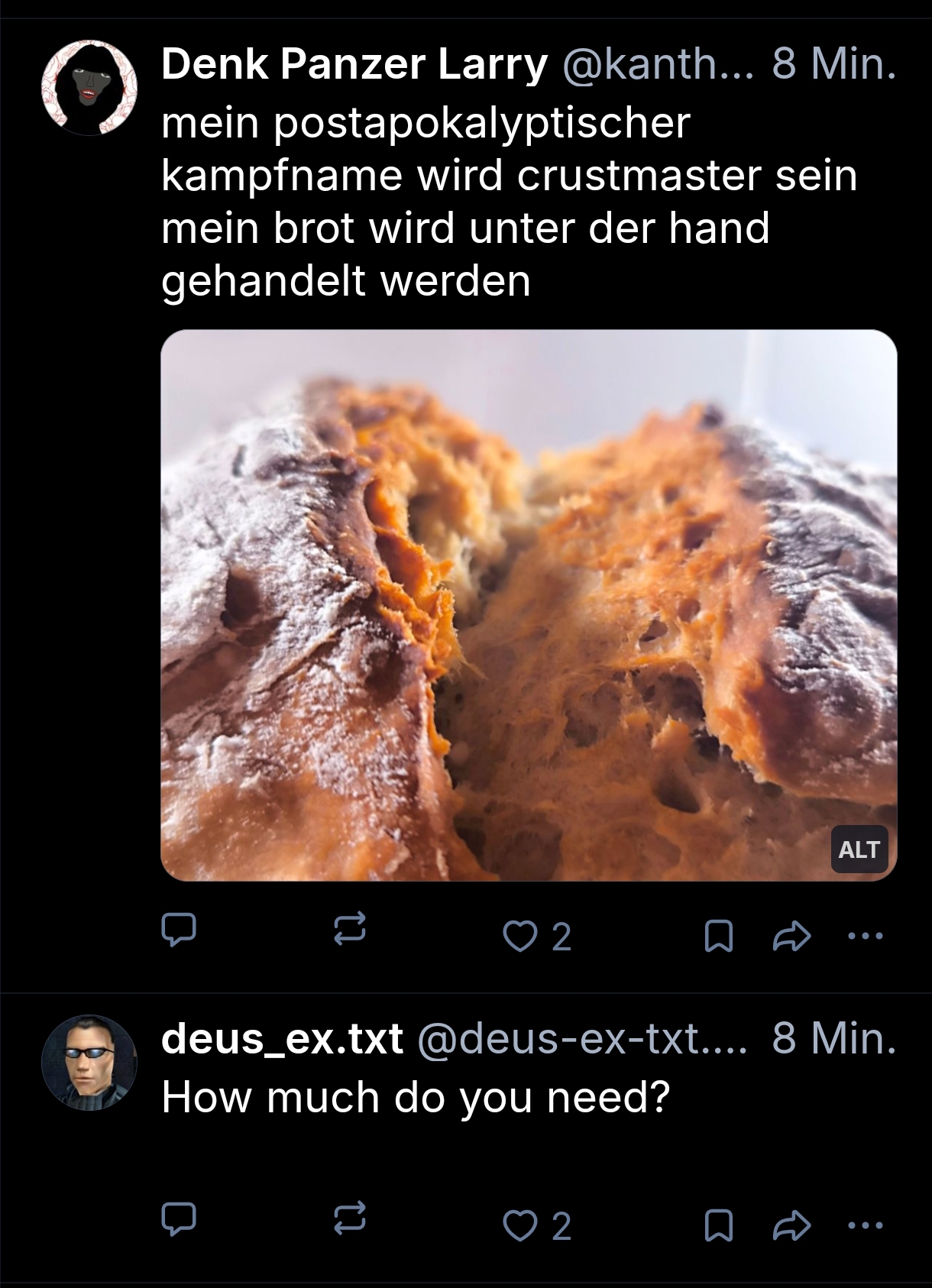
Task: Open the deus_ex.txt display name
Action: pos(282,1038)
